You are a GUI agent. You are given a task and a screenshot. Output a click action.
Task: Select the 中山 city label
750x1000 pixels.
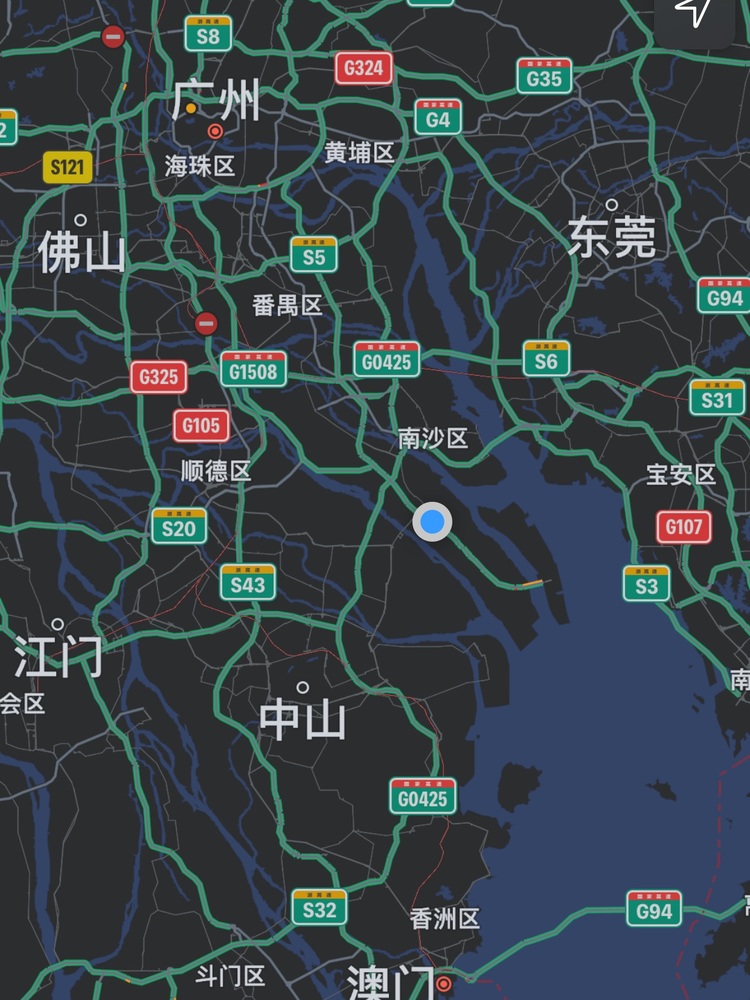coord(303,718)
